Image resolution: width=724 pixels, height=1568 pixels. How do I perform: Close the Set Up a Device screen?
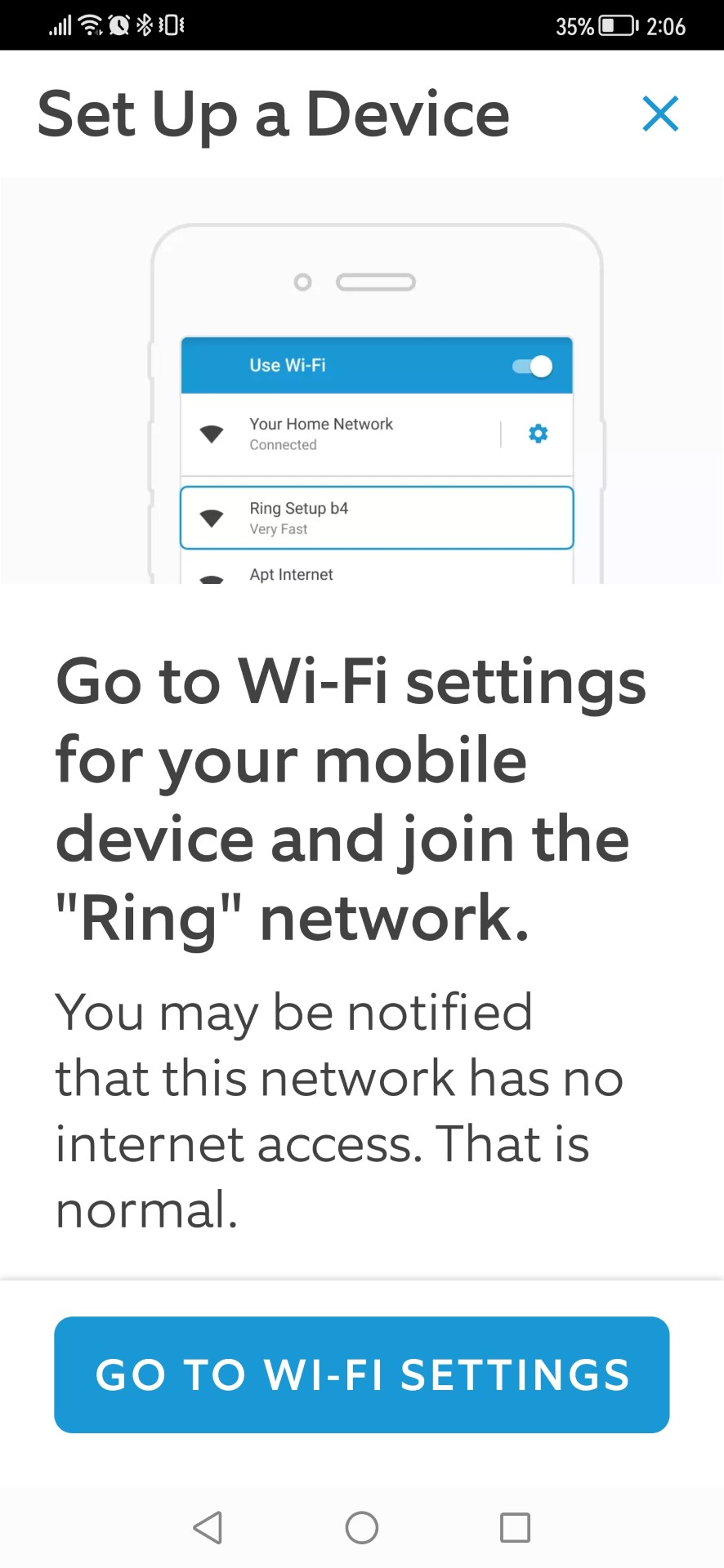[x=660, y=114]
